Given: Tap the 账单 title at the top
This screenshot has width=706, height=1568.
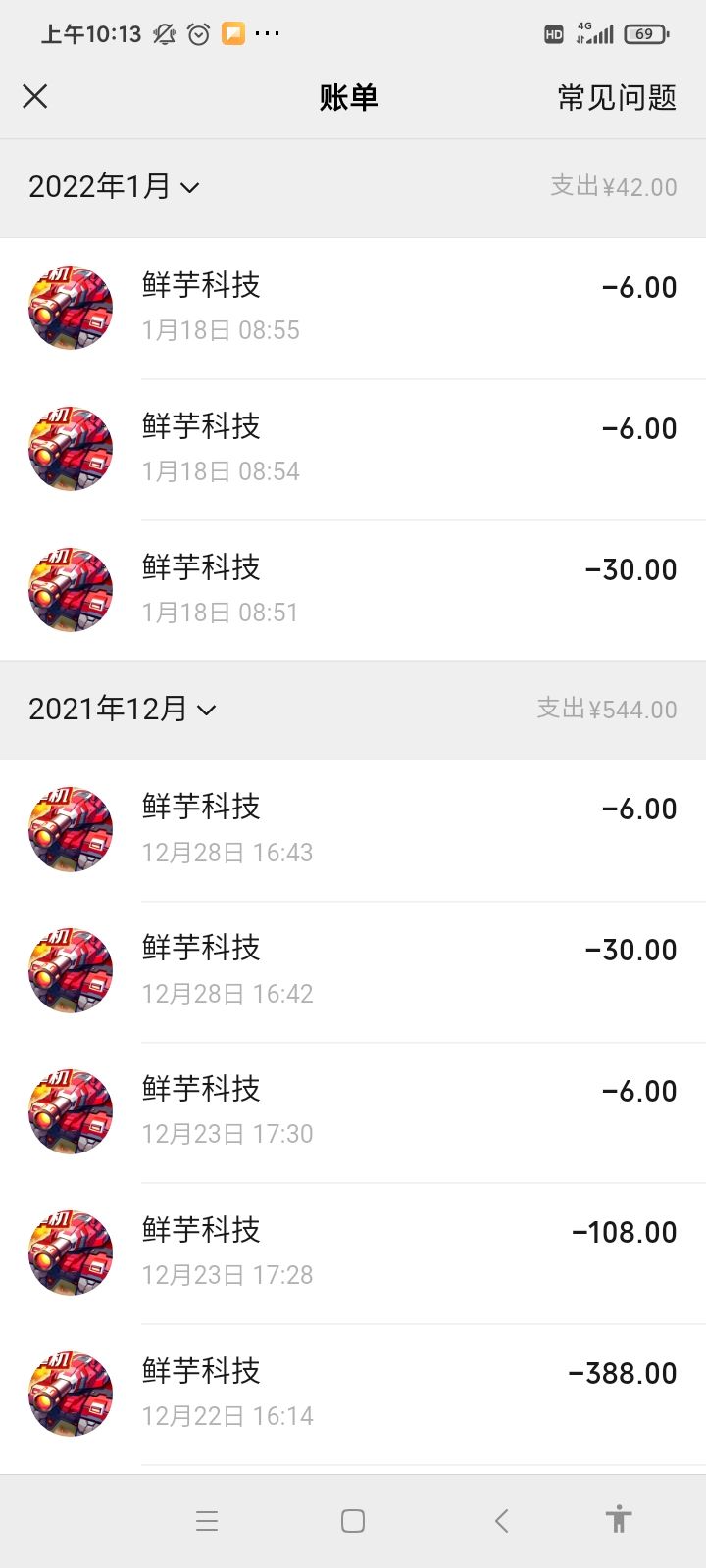Looking at the screenshot, I should (351, 97).
